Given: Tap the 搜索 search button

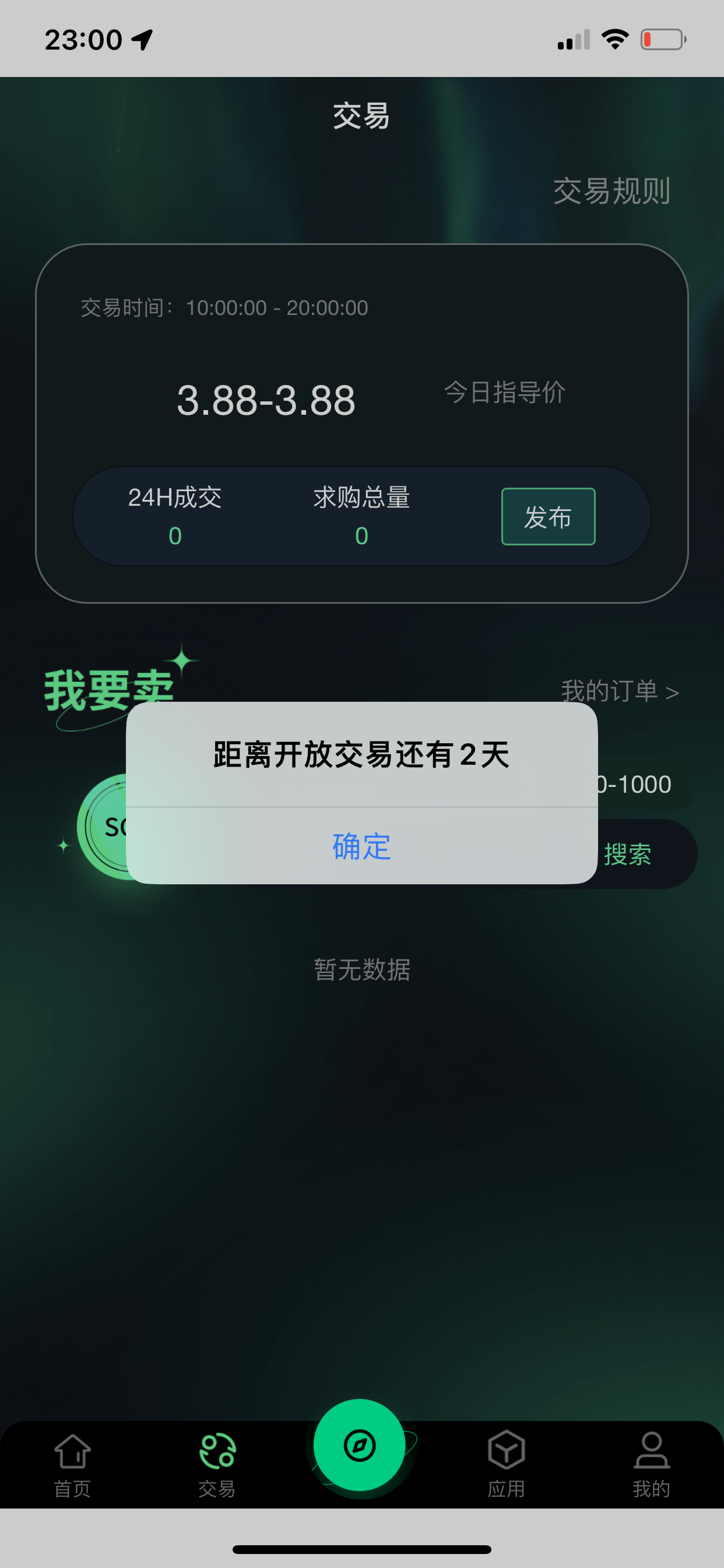Looking at the screenshot, I should (627, 854).
